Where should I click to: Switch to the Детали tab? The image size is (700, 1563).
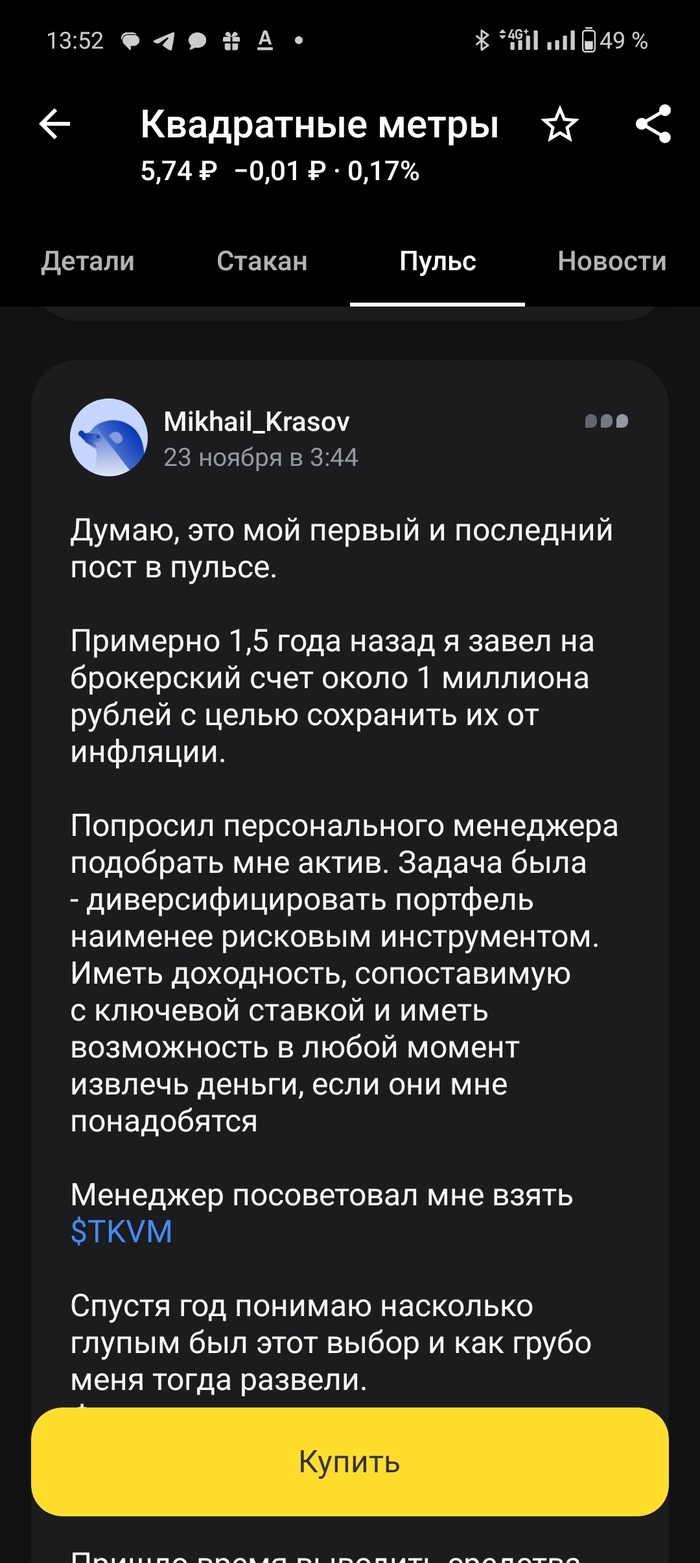click(x=88, y=262)
